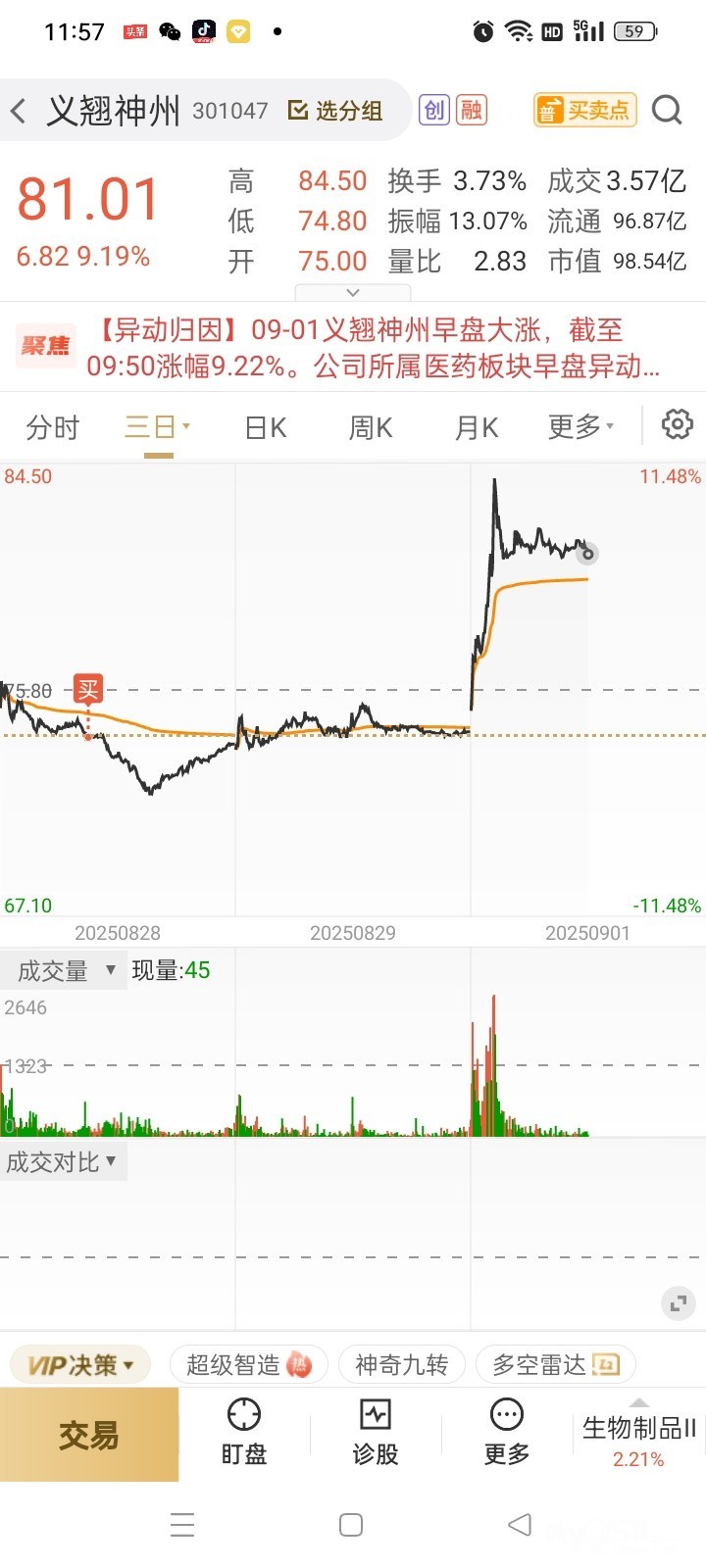
Task: Select the 神奇九转 chip
Action: tap(402, 1364)
